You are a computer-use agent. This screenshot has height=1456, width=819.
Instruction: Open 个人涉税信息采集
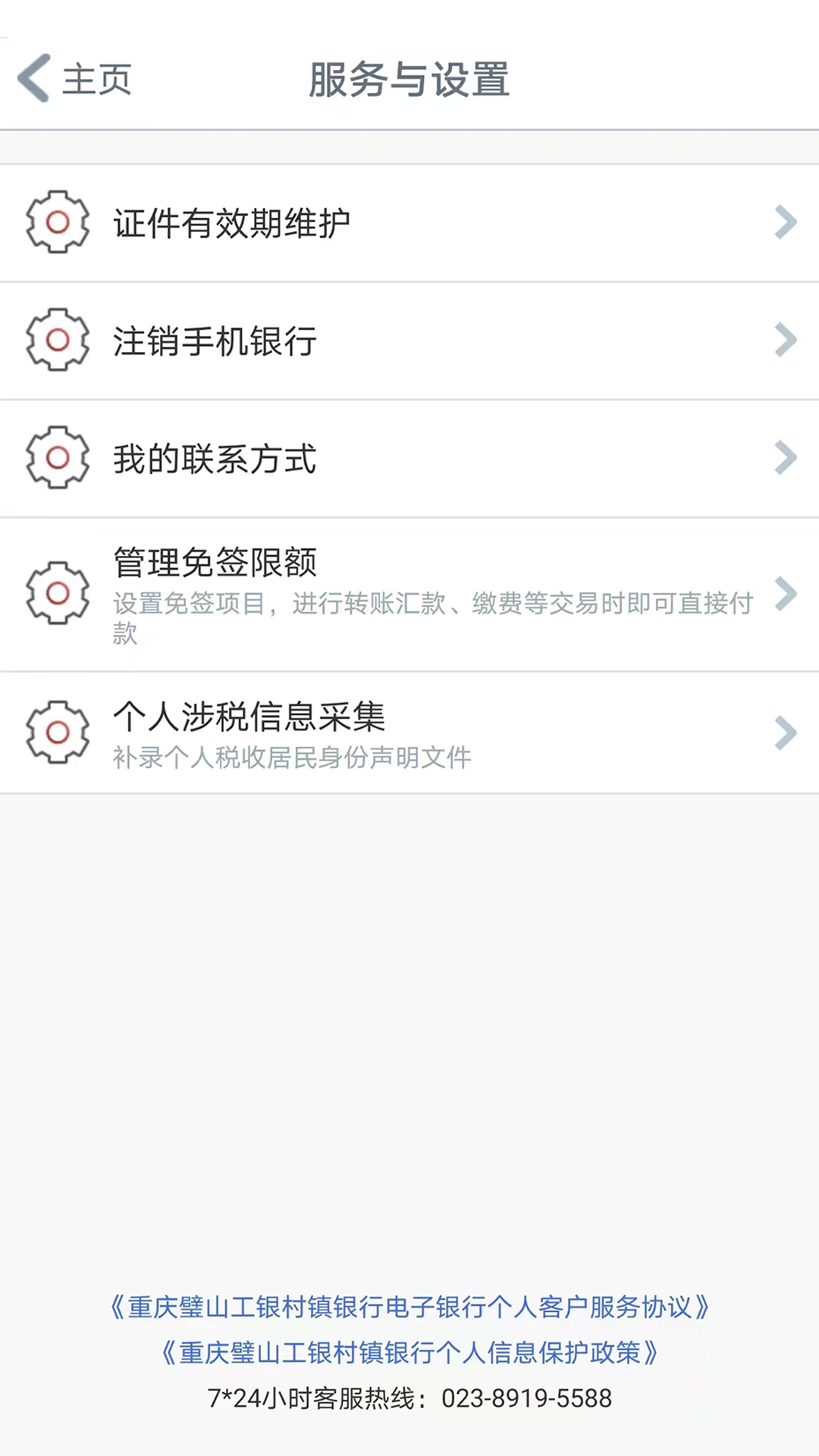(409, 733)
